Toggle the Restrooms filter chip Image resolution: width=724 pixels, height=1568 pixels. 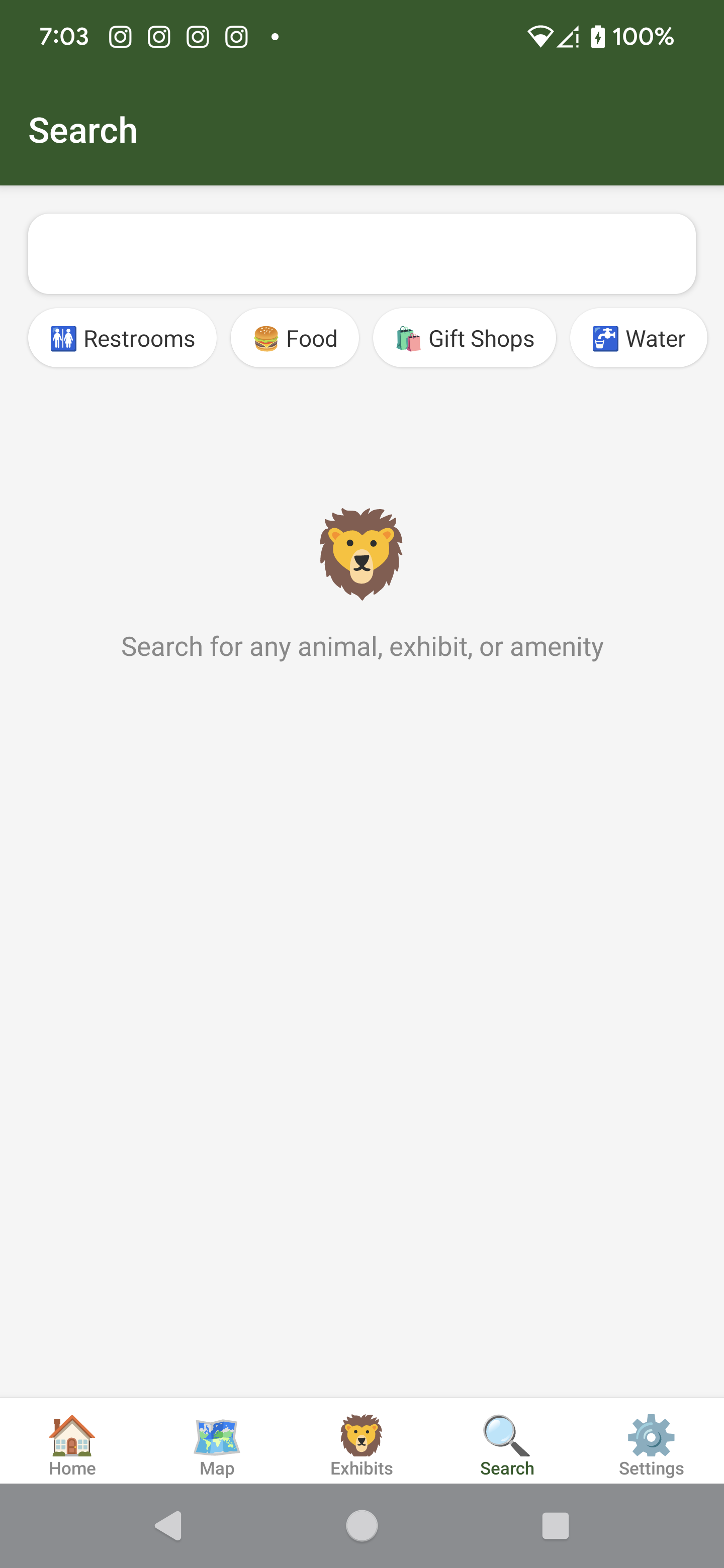tap(122, 338)
